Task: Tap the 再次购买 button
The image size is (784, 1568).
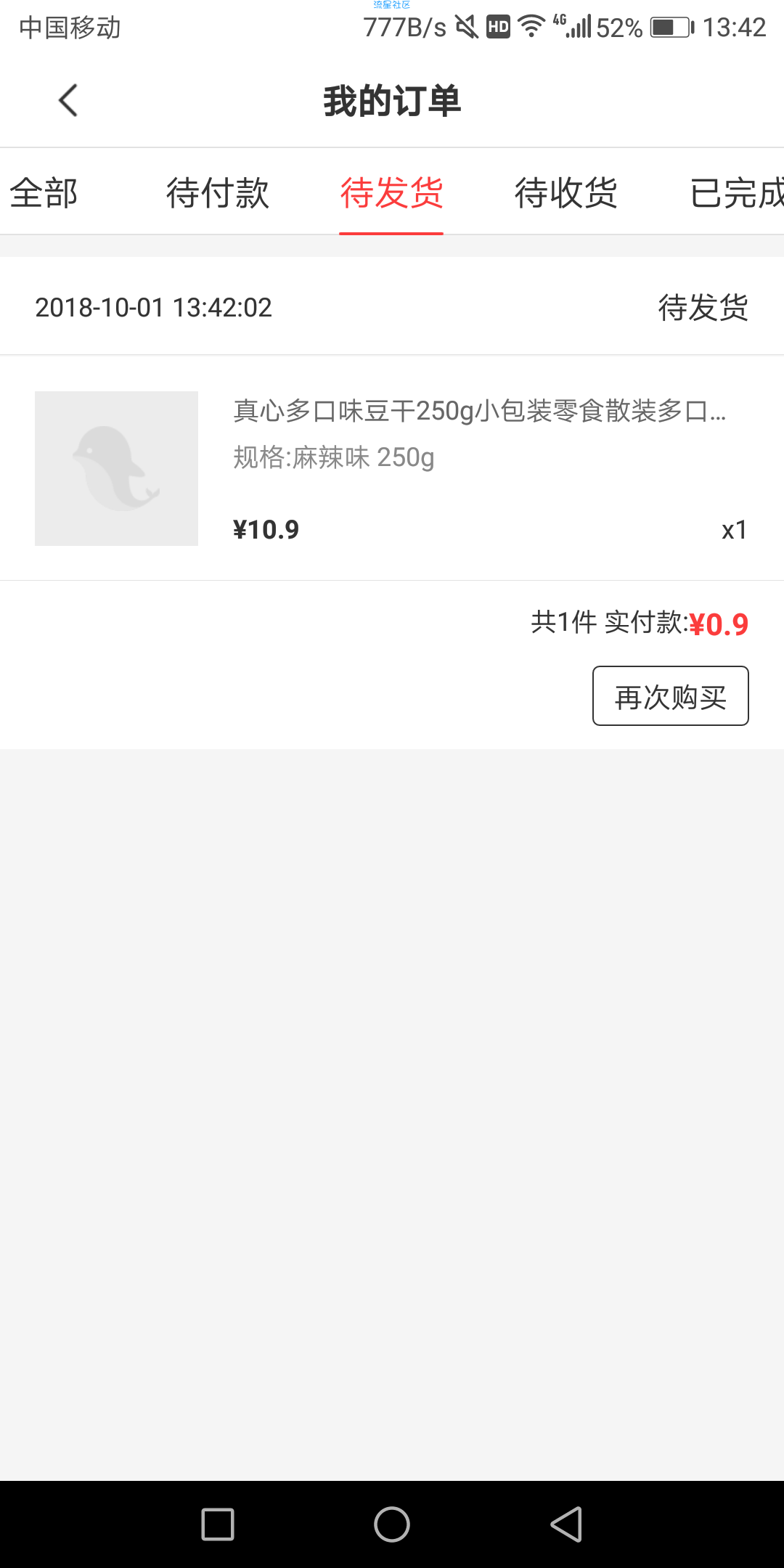Action: pos(671,696)
